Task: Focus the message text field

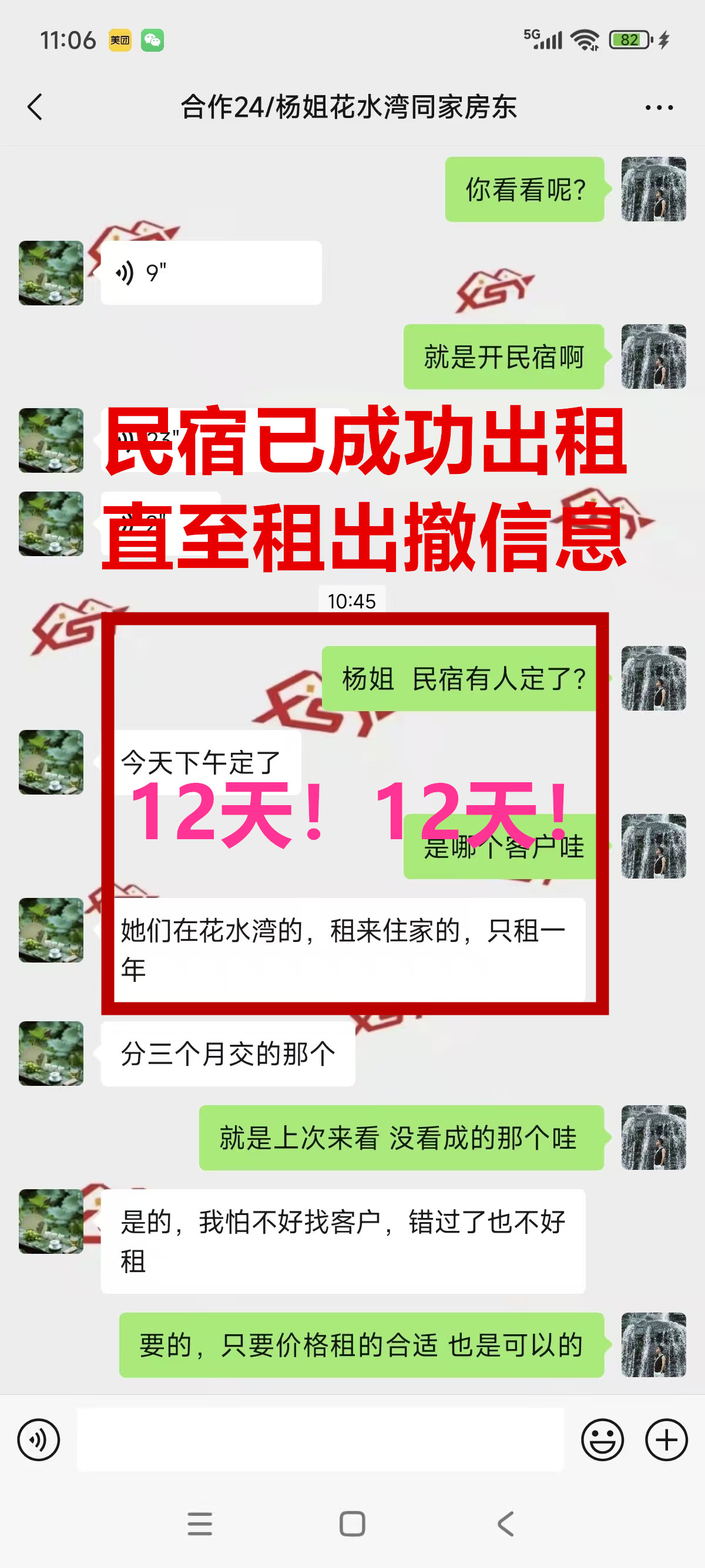Action: (x=320, y=1440)
